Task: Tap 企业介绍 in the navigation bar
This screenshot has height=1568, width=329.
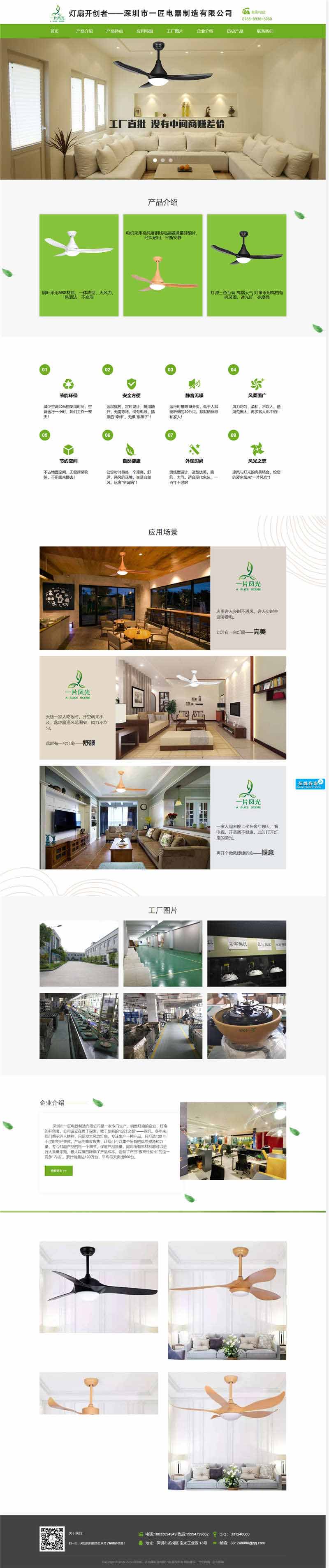Action: 205,31
